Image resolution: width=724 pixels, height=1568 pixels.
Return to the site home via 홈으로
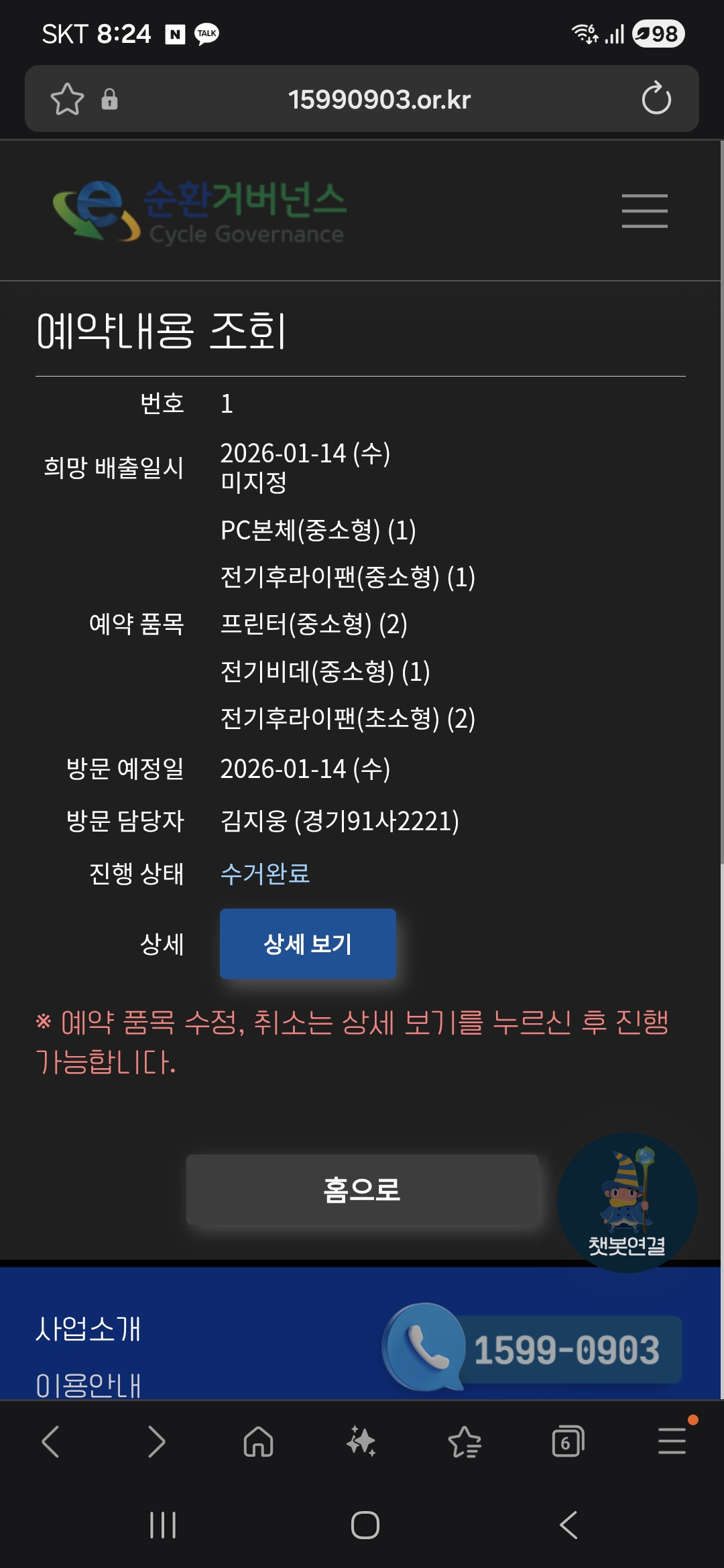pos(362,1190)
